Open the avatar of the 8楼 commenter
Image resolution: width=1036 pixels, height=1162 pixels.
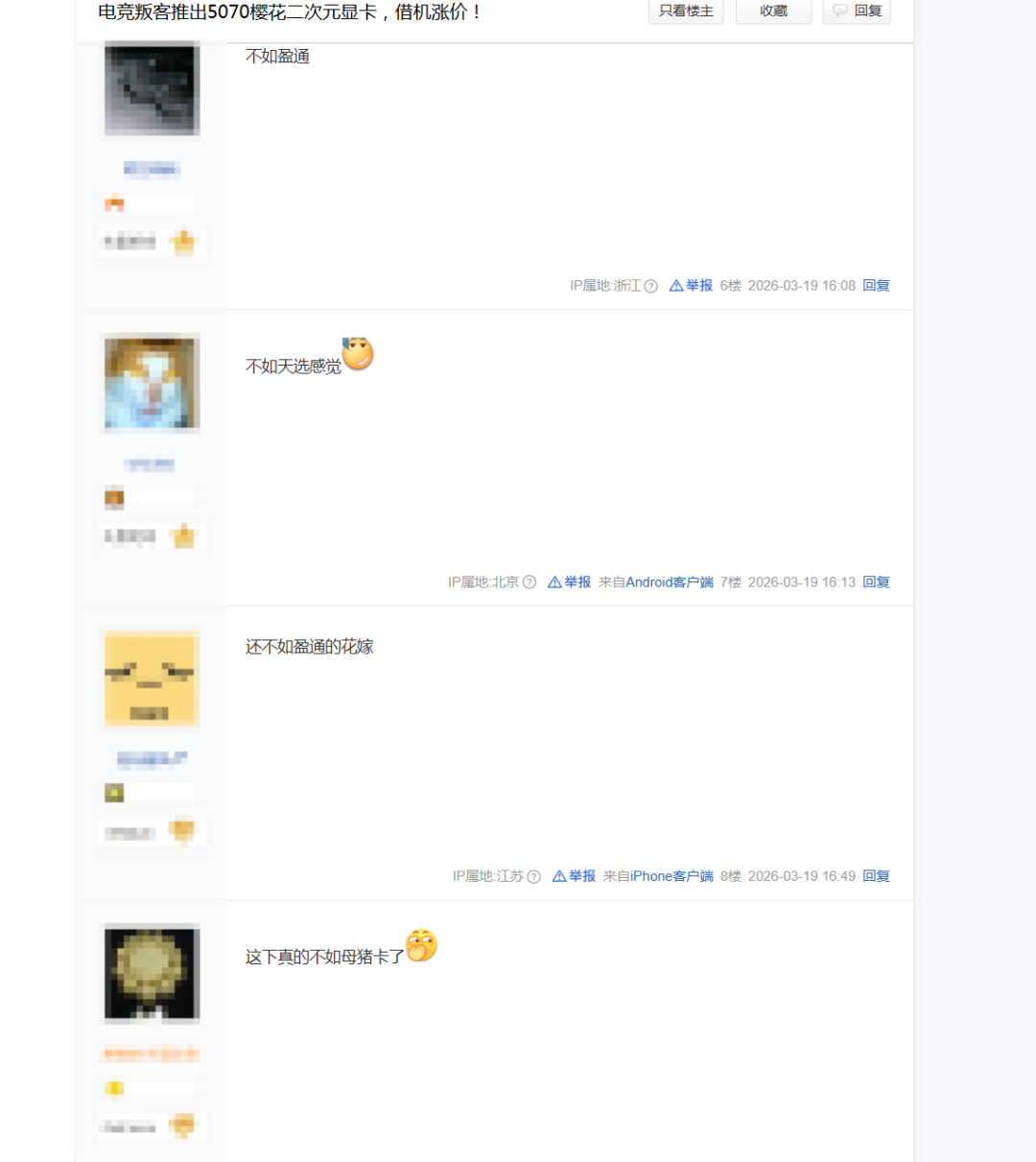point(152,679)
